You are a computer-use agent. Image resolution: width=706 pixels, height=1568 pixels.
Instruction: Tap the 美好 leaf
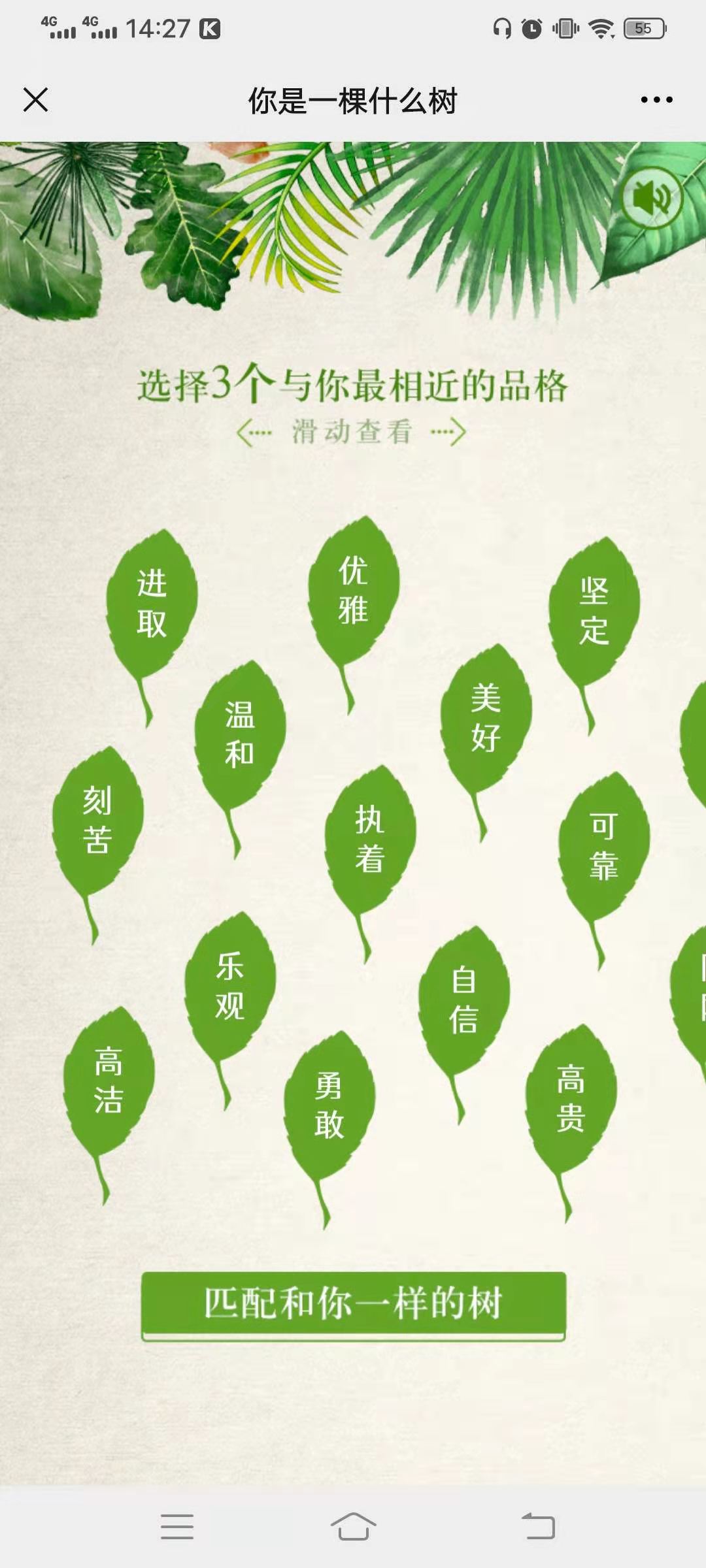click(486, 717)
